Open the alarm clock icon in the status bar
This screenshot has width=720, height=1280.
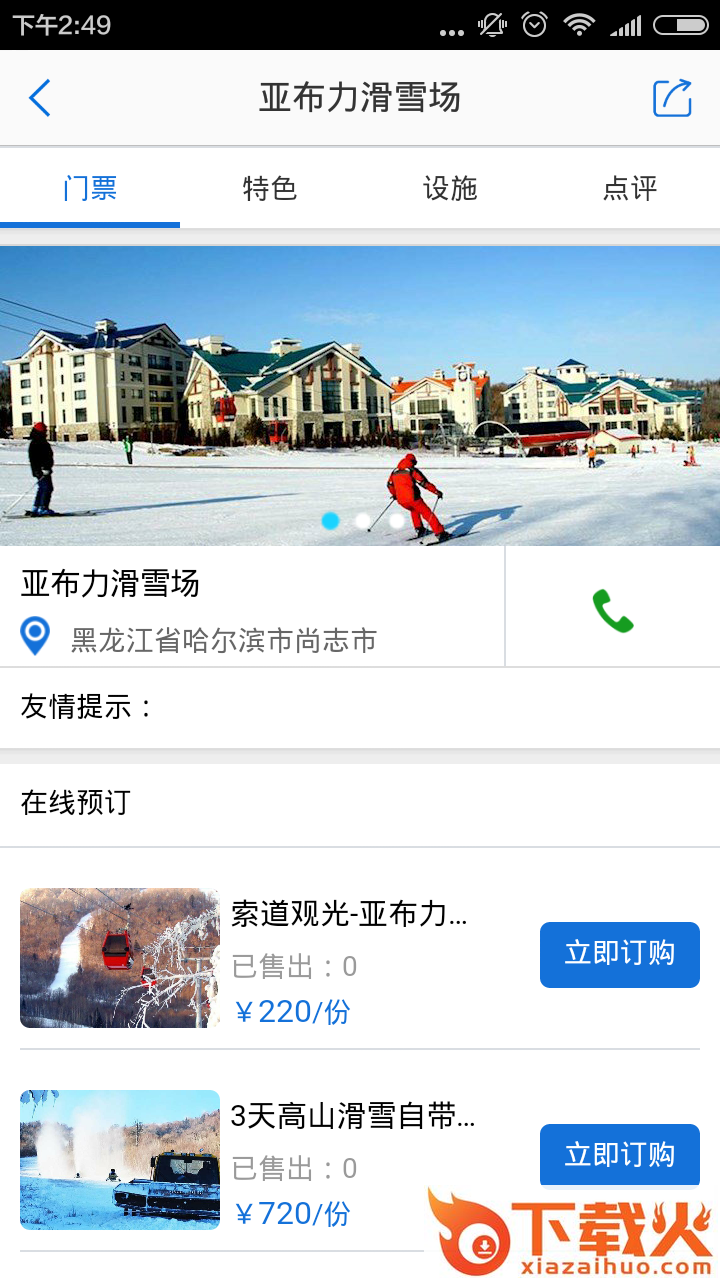pyautogui.click(x=534, y=27)
